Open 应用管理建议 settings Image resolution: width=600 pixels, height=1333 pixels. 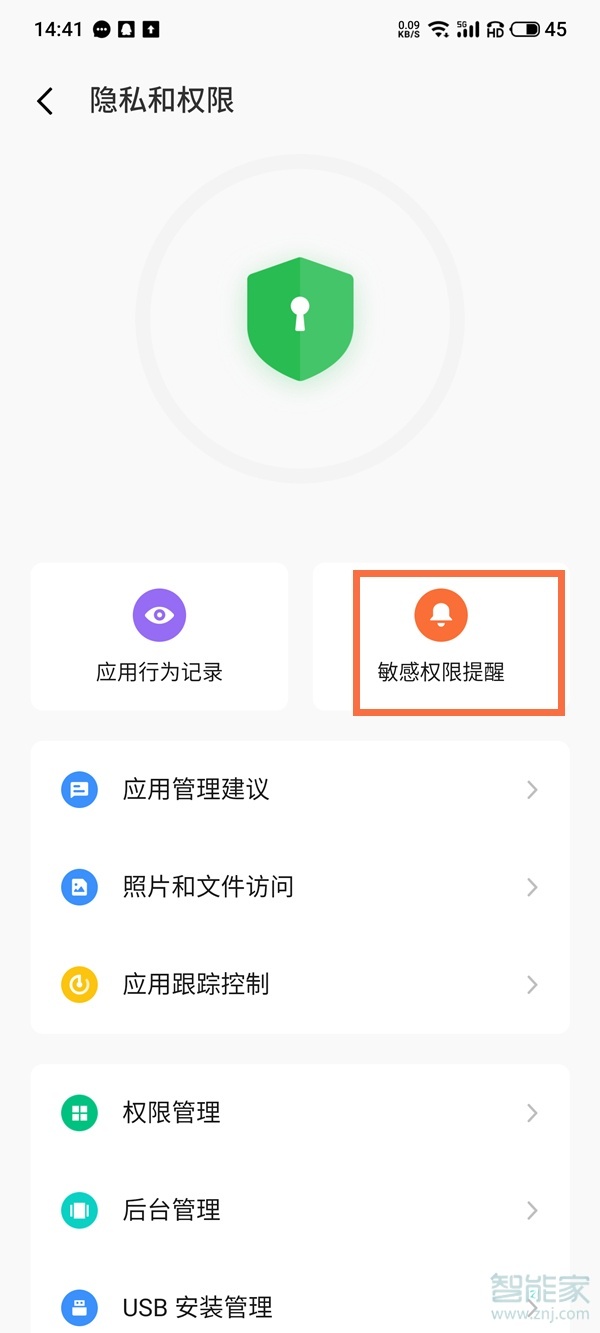[x=300, y=790]
